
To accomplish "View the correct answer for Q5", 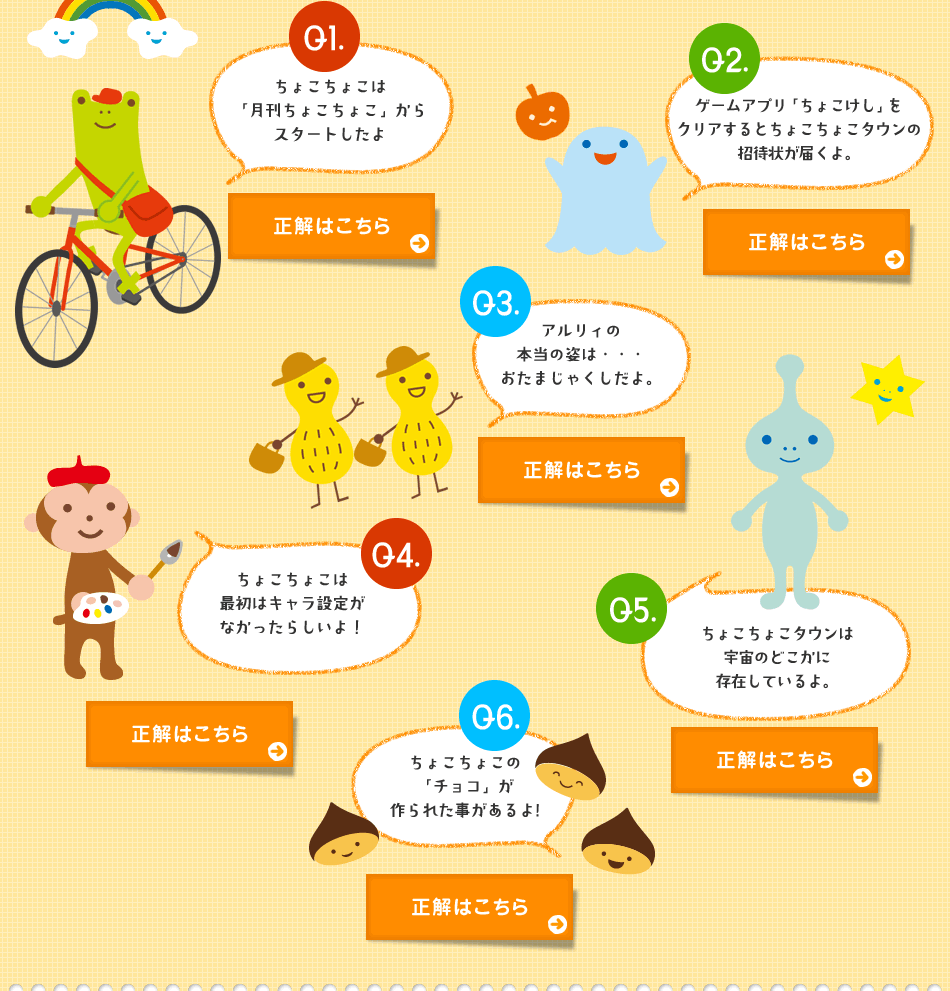I will pyautogui.click(x=774, y=760).
